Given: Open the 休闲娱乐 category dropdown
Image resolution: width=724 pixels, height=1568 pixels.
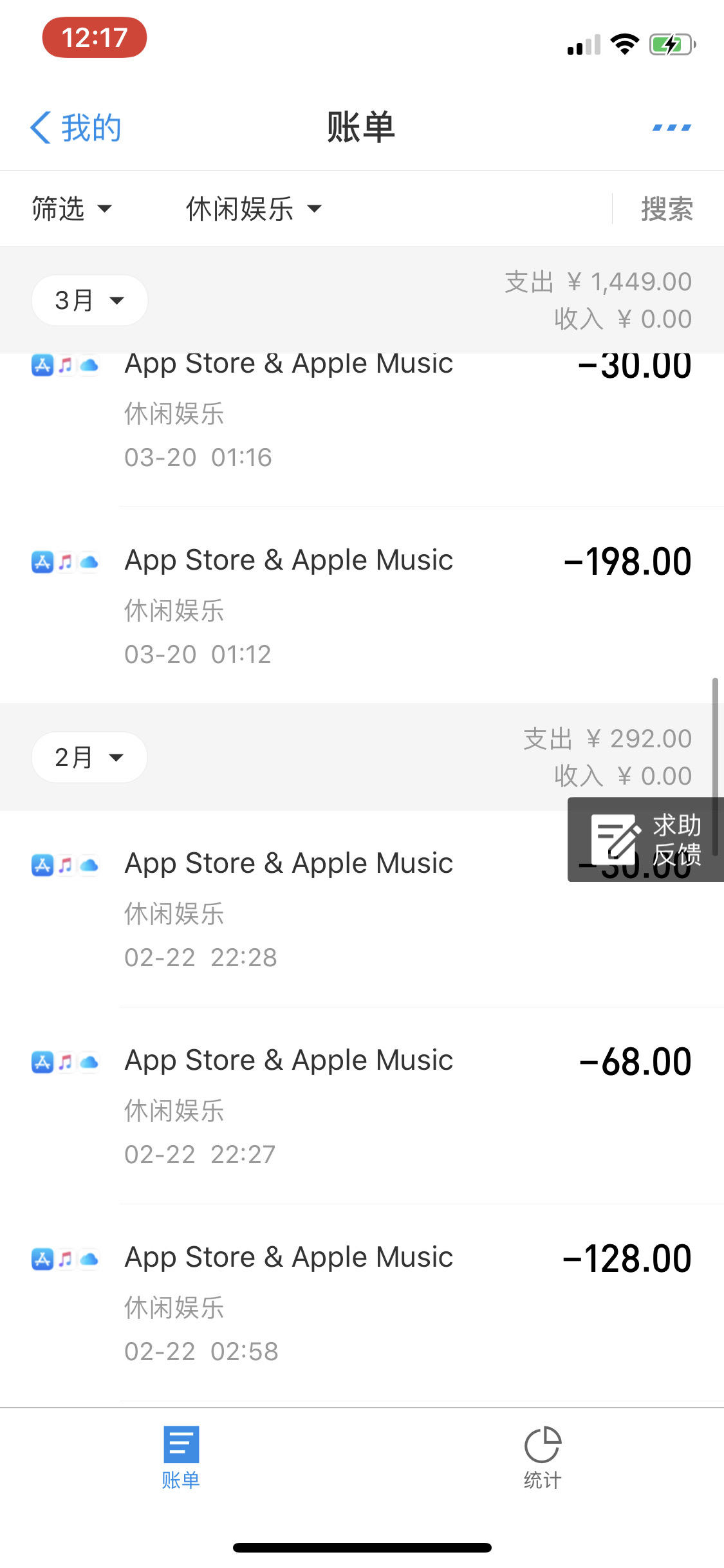Looking at the screenshot, I should click(254, 209).
